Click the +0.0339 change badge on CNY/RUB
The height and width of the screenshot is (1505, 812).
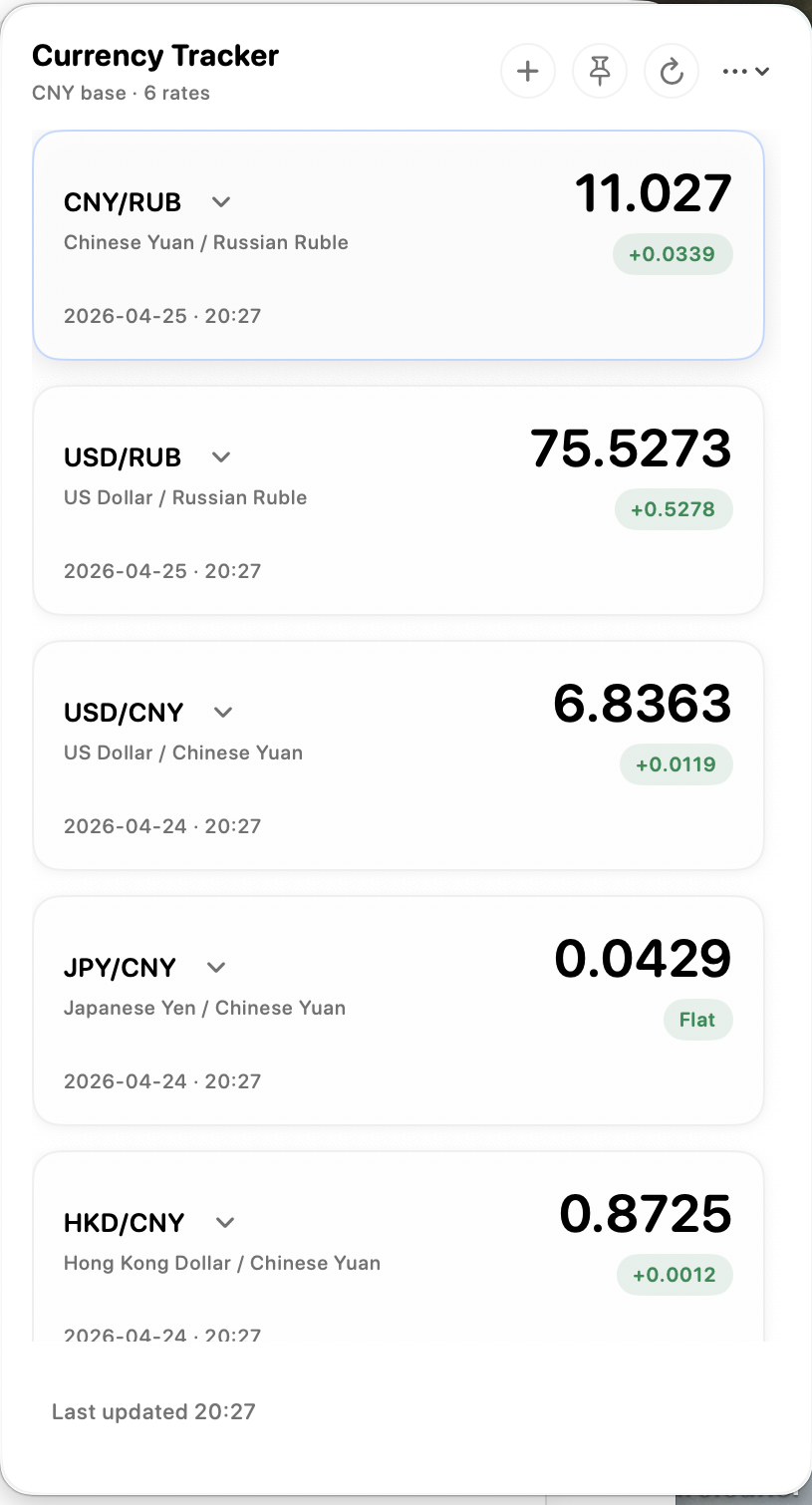click(673, 254)
